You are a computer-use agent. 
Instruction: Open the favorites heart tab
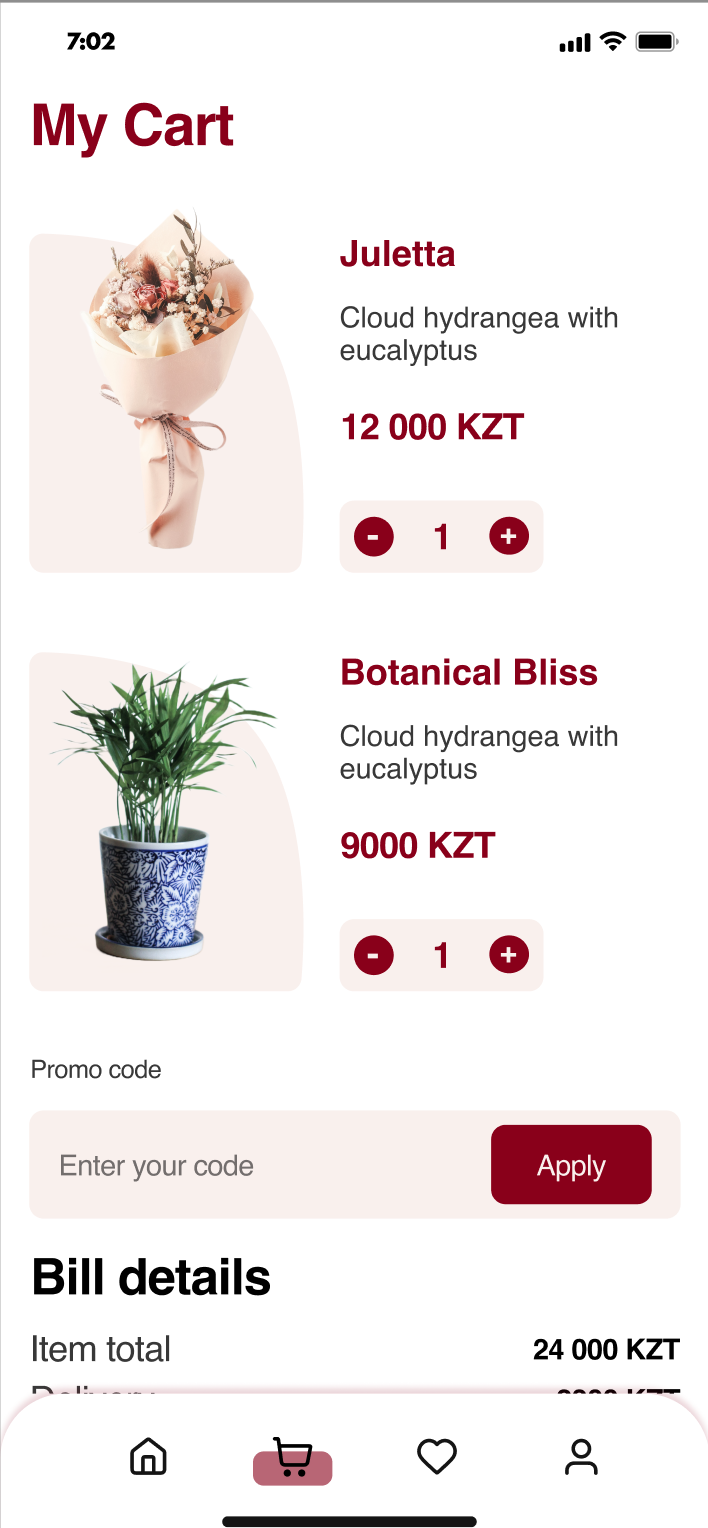[x=437, y=1456]
